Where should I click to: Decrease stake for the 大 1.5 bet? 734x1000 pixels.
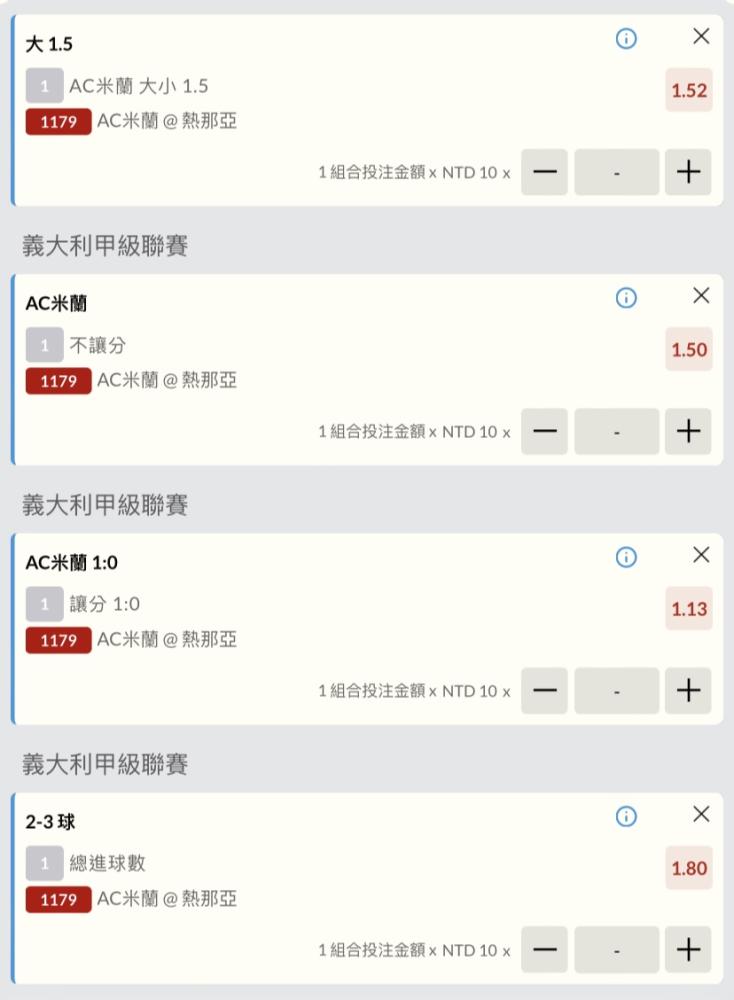tap(545, 172)
